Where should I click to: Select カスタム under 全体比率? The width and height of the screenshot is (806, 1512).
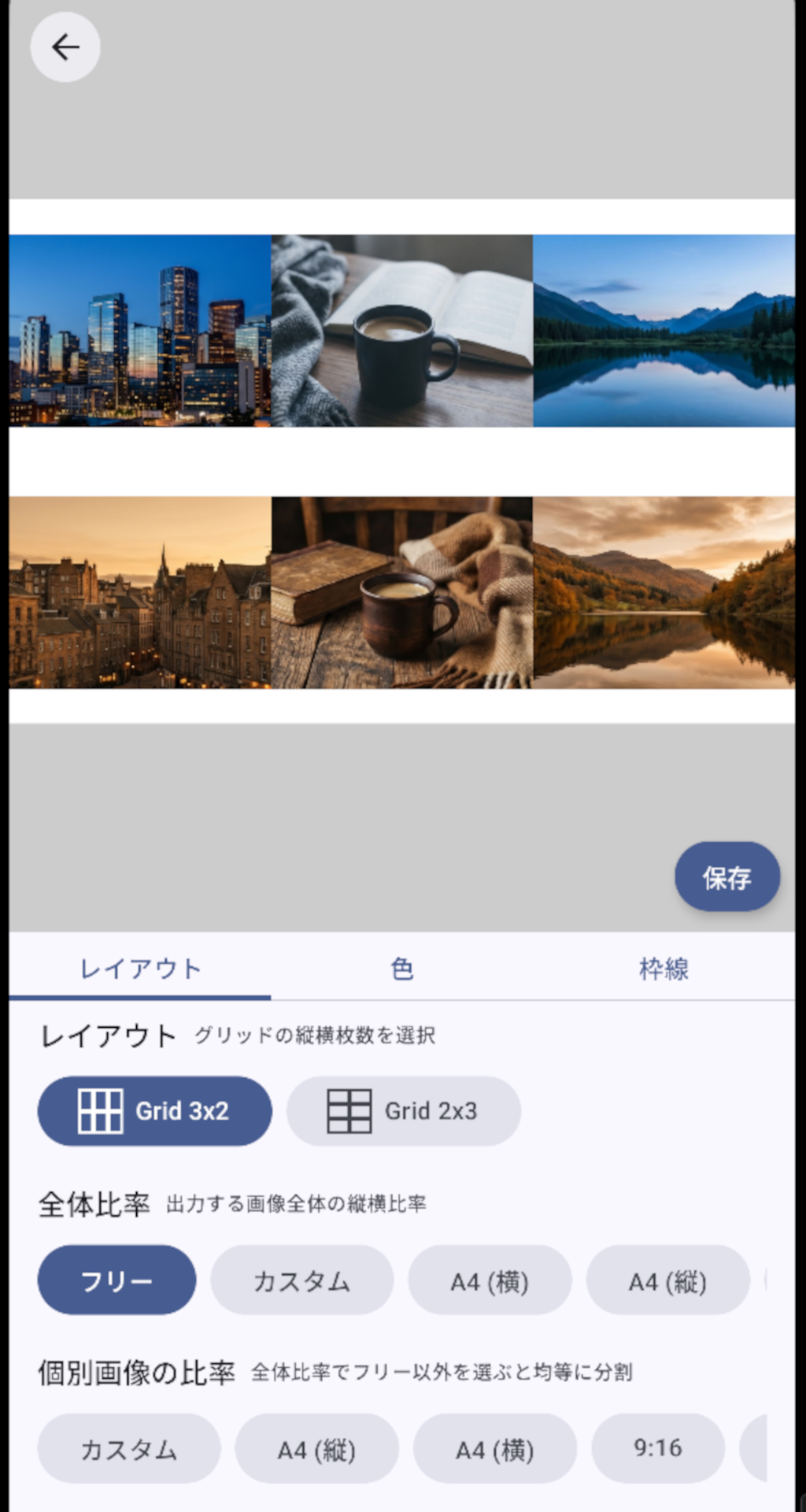coord(301,1280)
